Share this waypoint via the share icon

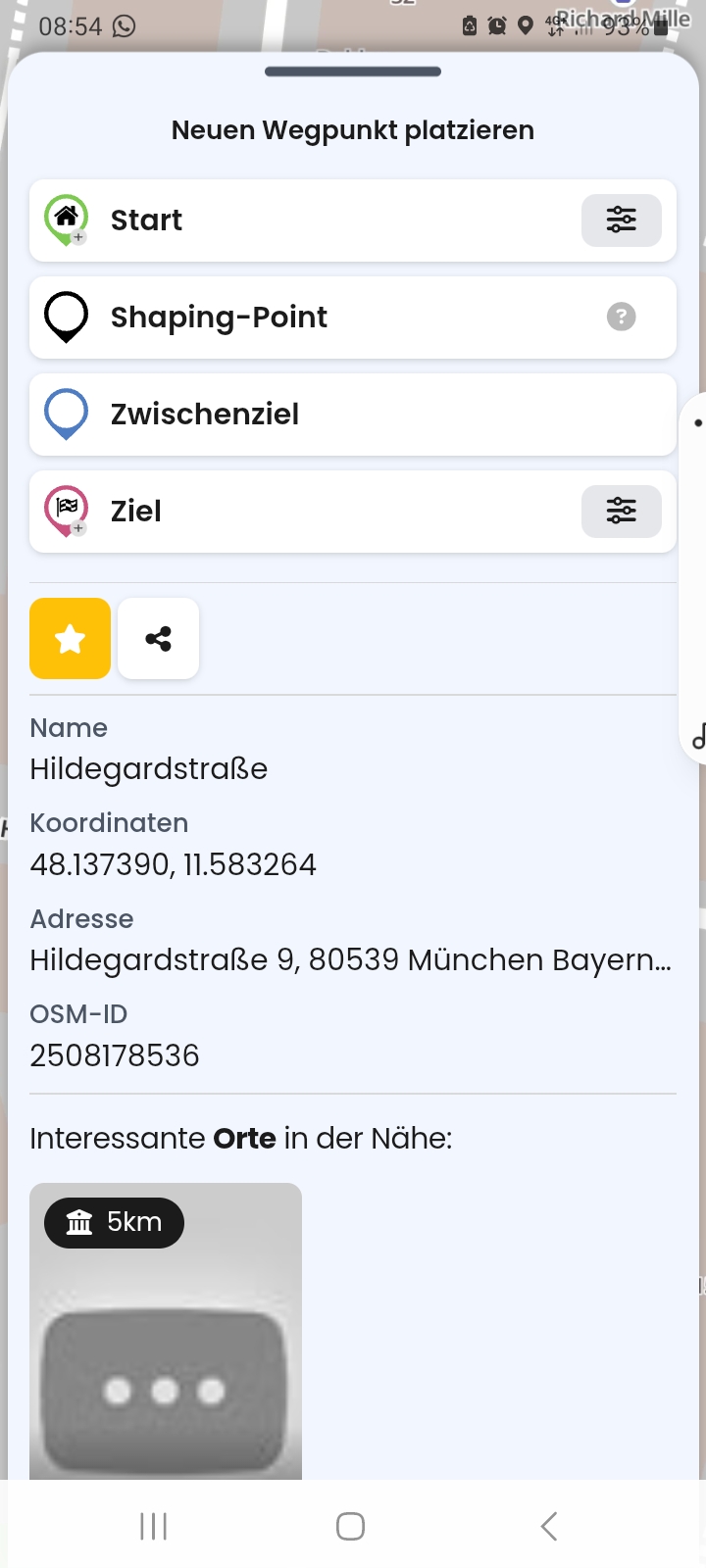[x=158, y=638]
